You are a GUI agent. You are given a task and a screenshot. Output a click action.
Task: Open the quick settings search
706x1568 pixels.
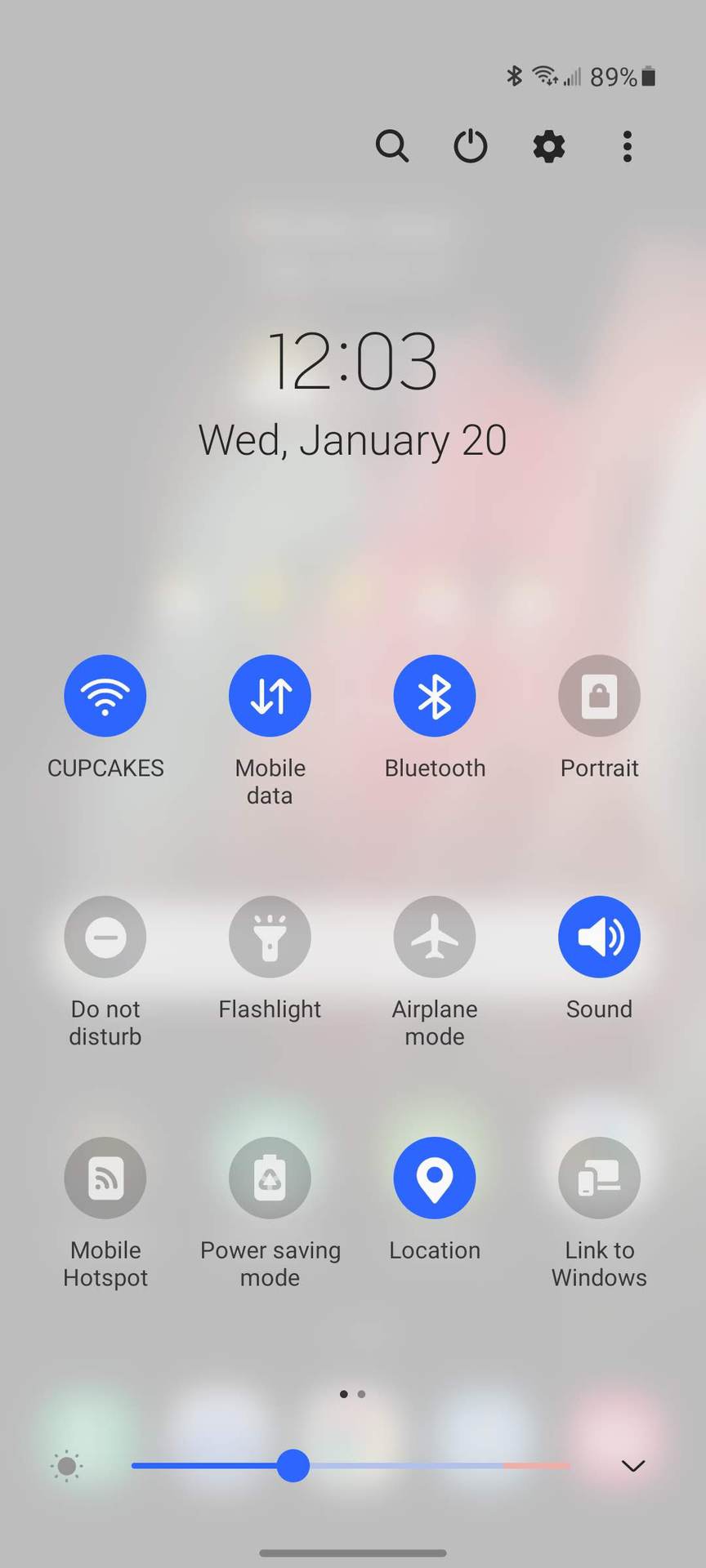point(391,146)
